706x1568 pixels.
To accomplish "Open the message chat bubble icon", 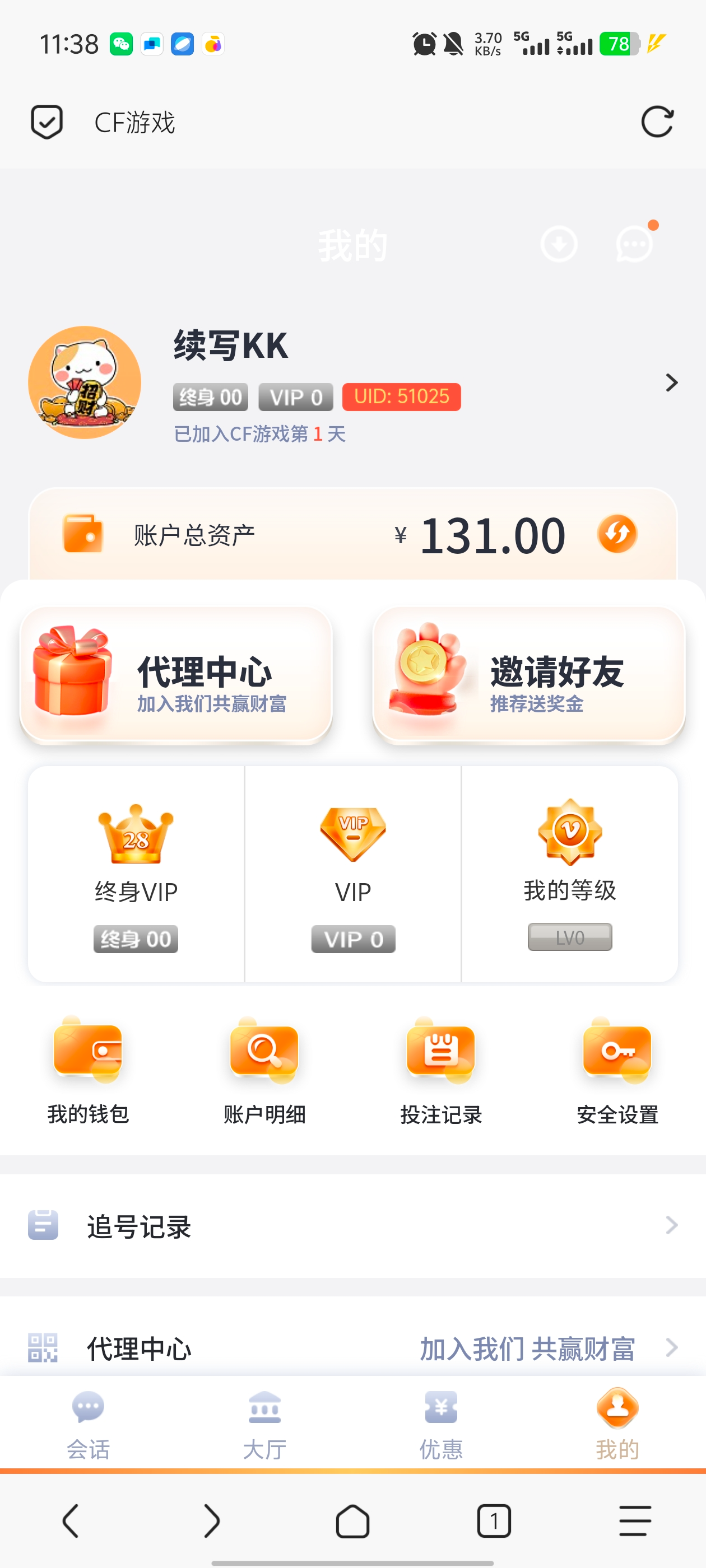I will (634, 244).
